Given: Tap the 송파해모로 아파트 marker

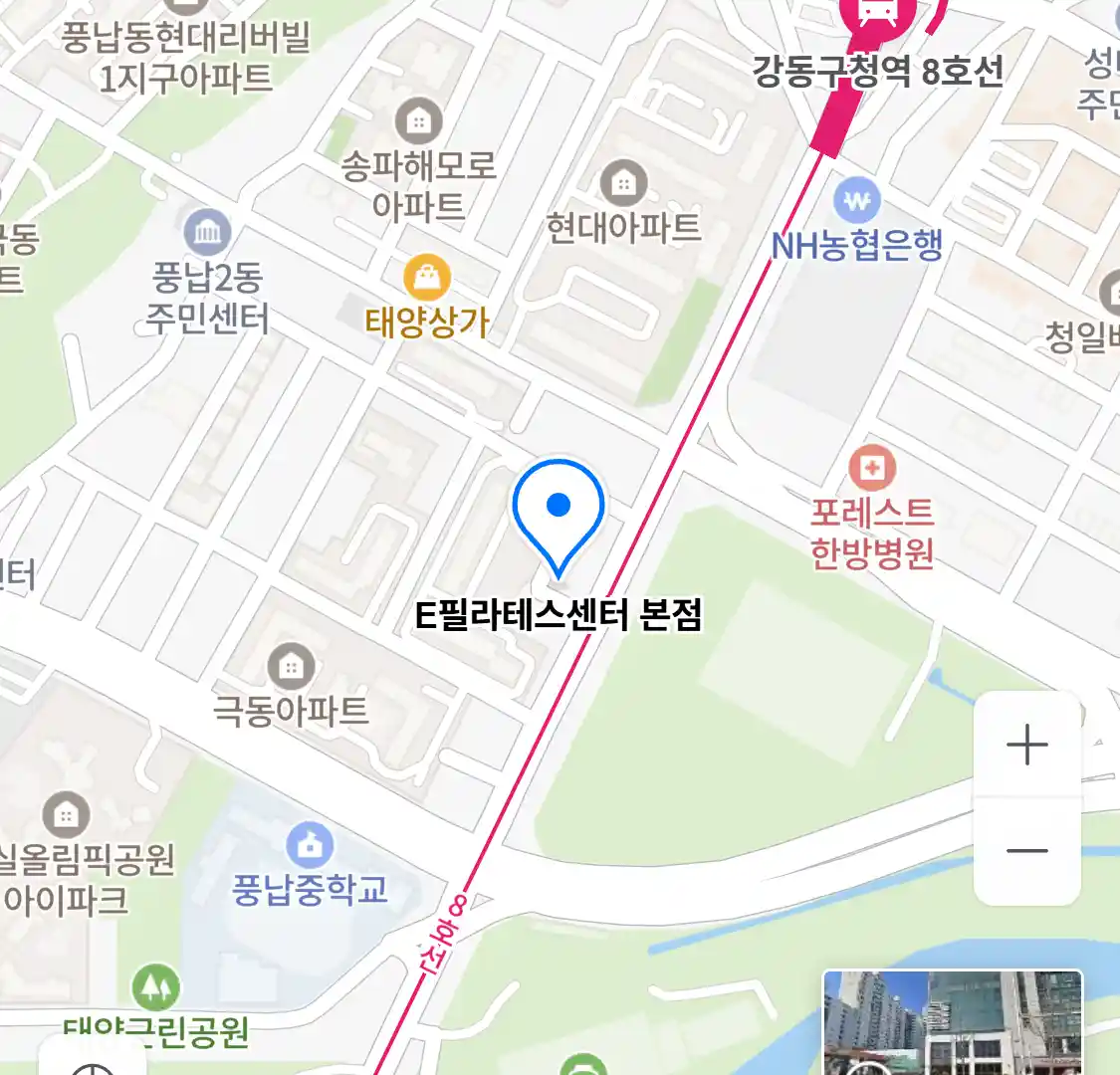Looking at the screenshot, I should pos(419,122).
